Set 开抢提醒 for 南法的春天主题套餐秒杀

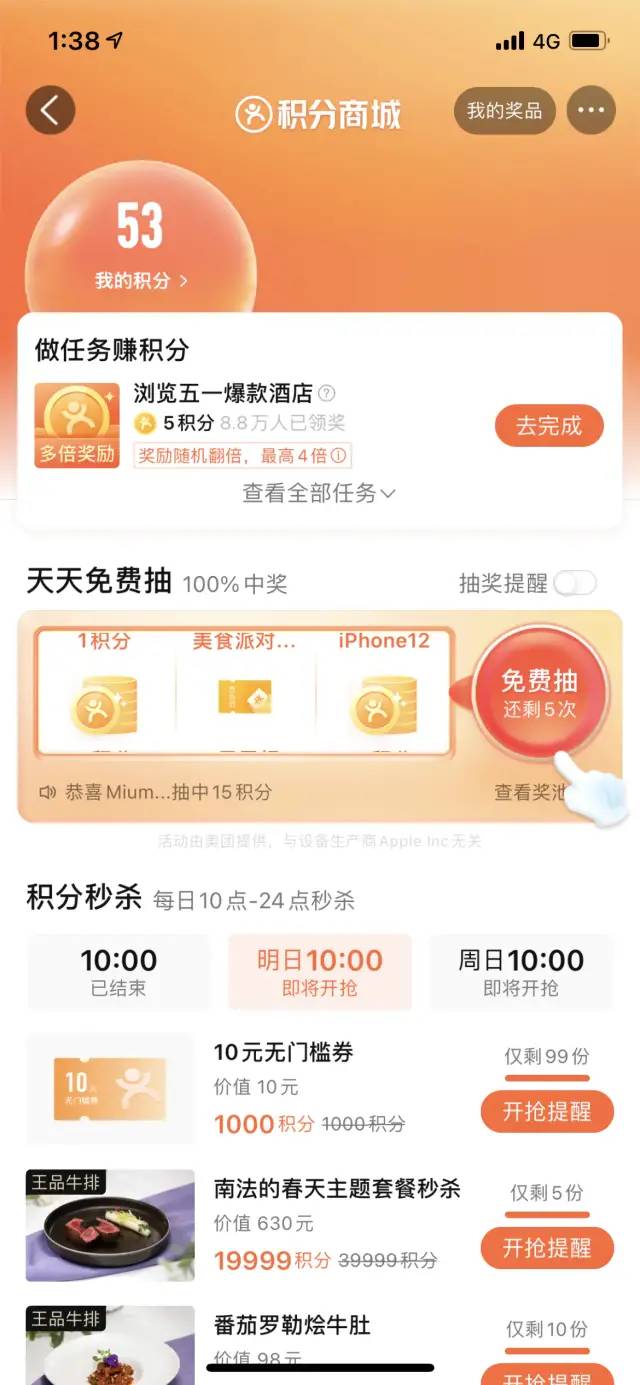[546, 1248]
